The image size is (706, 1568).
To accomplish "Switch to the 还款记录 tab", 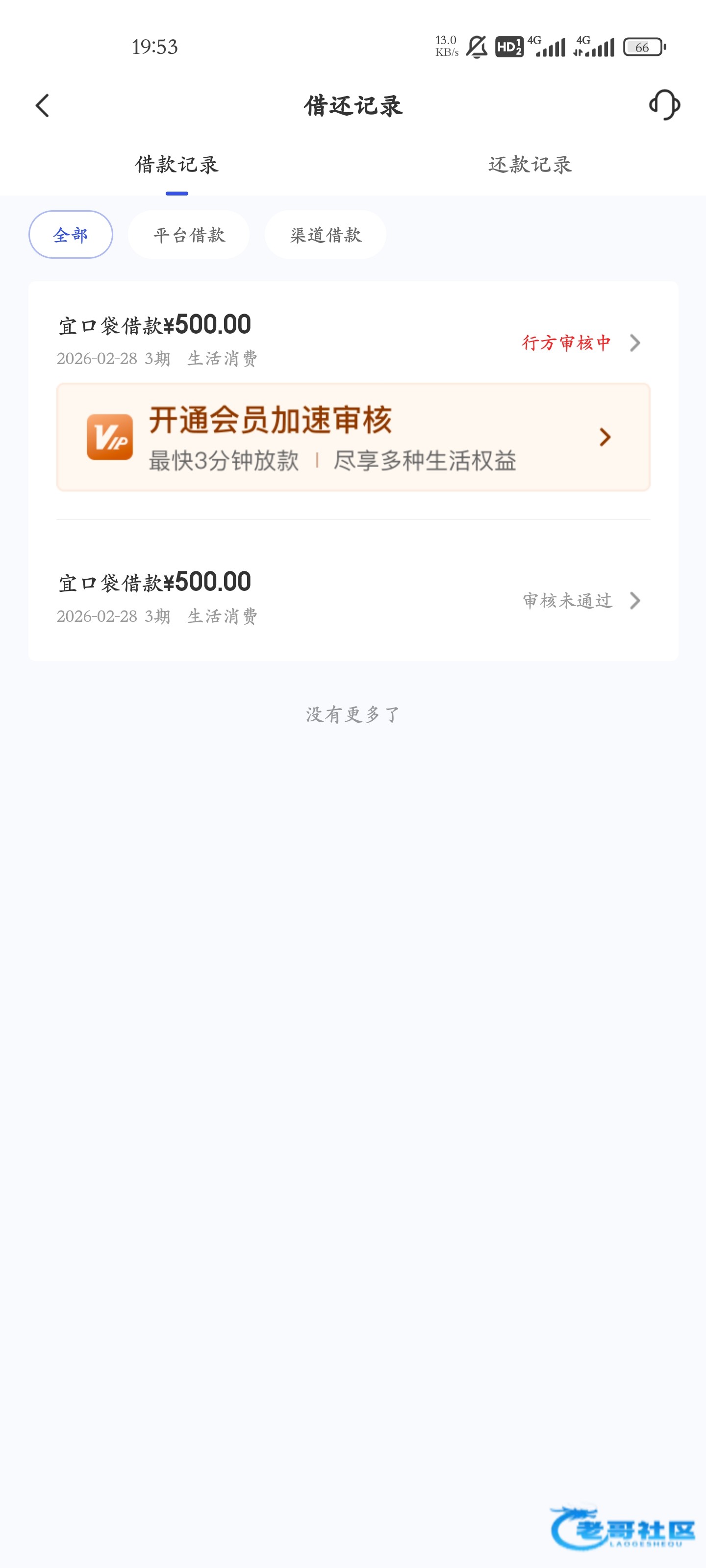I will (x=529, y=164).
